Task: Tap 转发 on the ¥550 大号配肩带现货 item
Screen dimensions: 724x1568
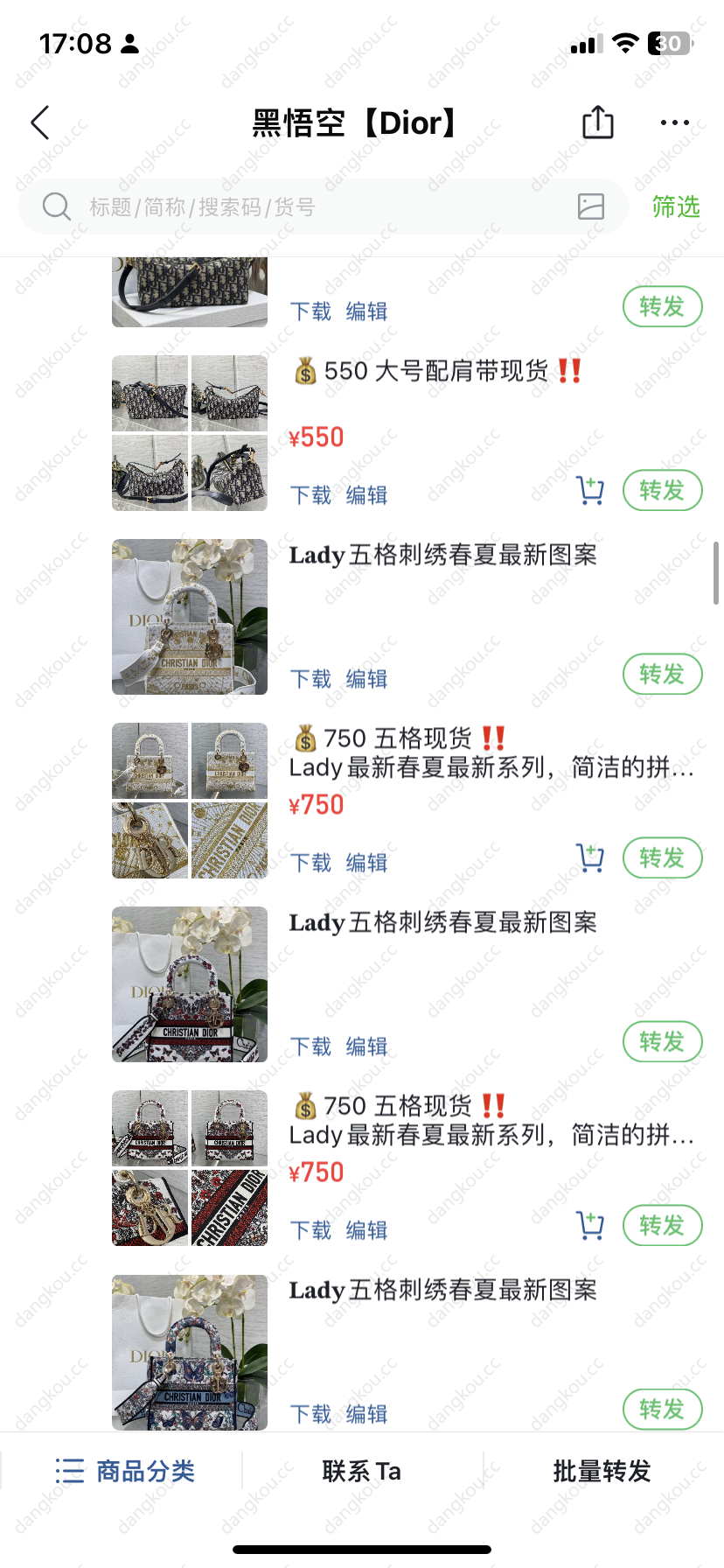Action: (662, 490)
